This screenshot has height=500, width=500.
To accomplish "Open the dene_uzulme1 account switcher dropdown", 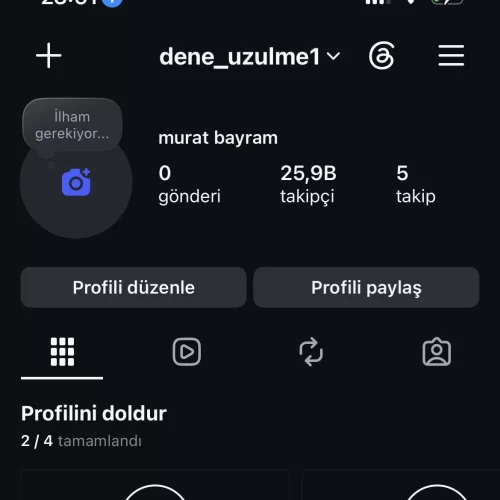I will coord(250,56).
